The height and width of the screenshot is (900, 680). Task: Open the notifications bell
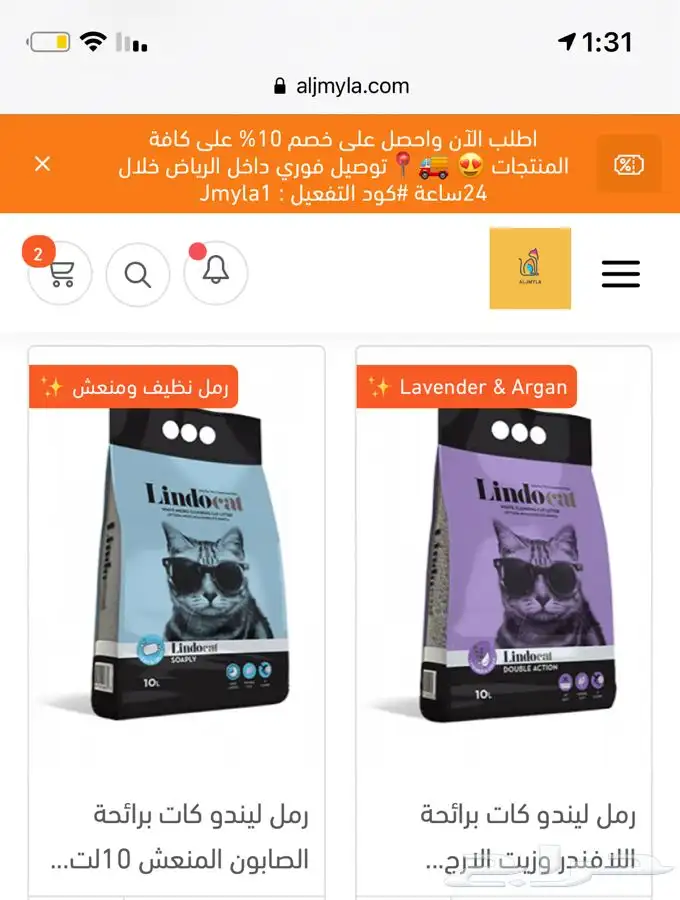[216, 272]
